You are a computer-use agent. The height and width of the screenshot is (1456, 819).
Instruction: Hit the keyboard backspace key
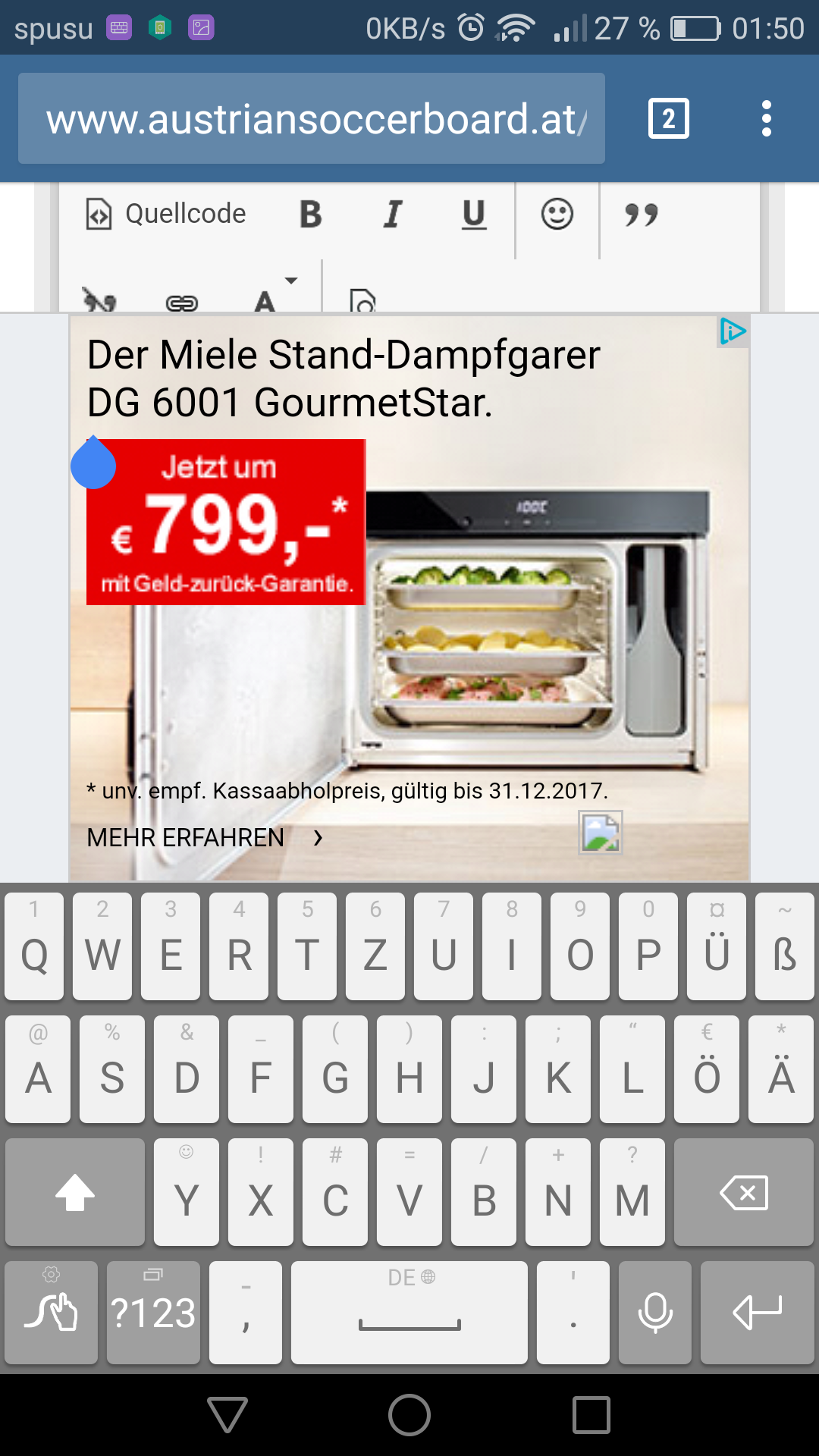point(744,1192)
